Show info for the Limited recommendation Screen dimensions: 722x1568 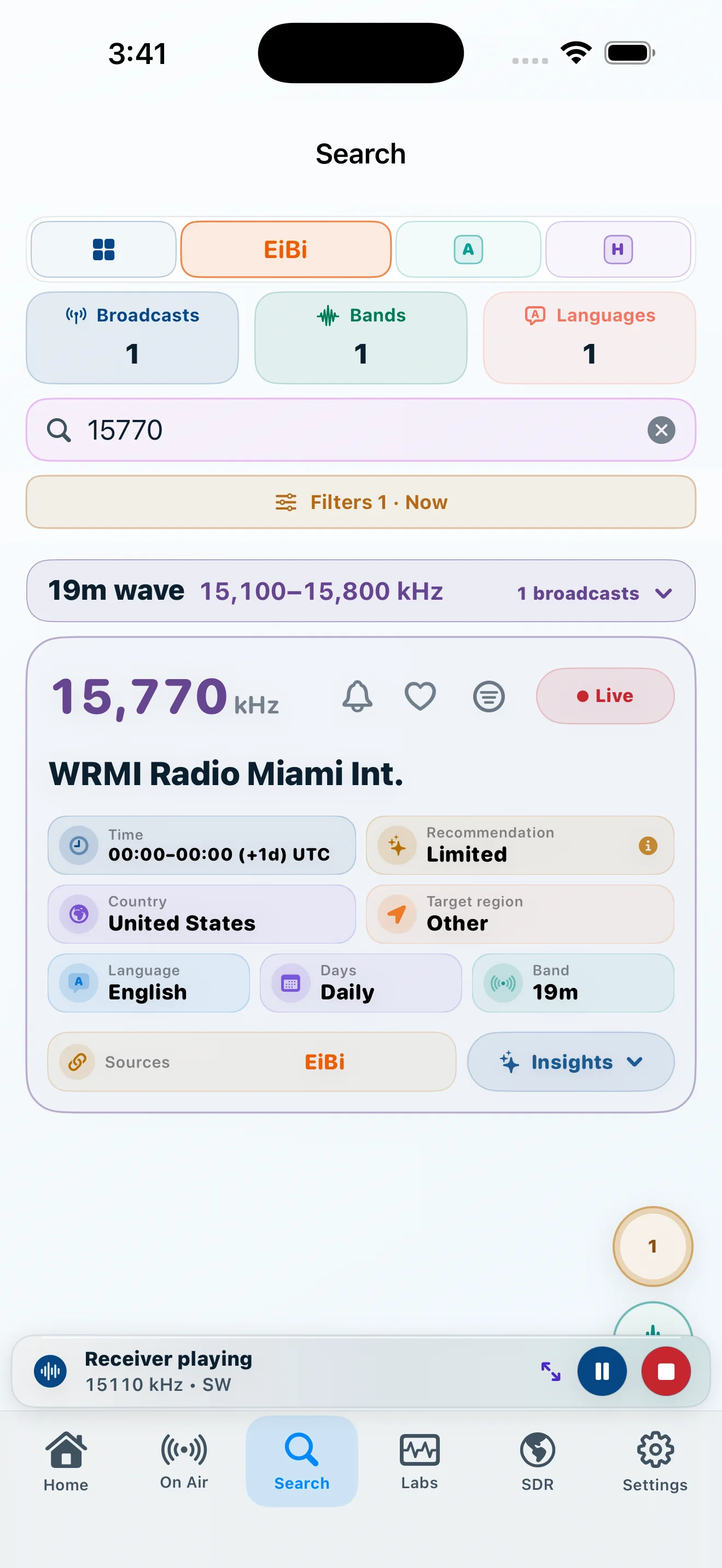(x=648, y=845)
